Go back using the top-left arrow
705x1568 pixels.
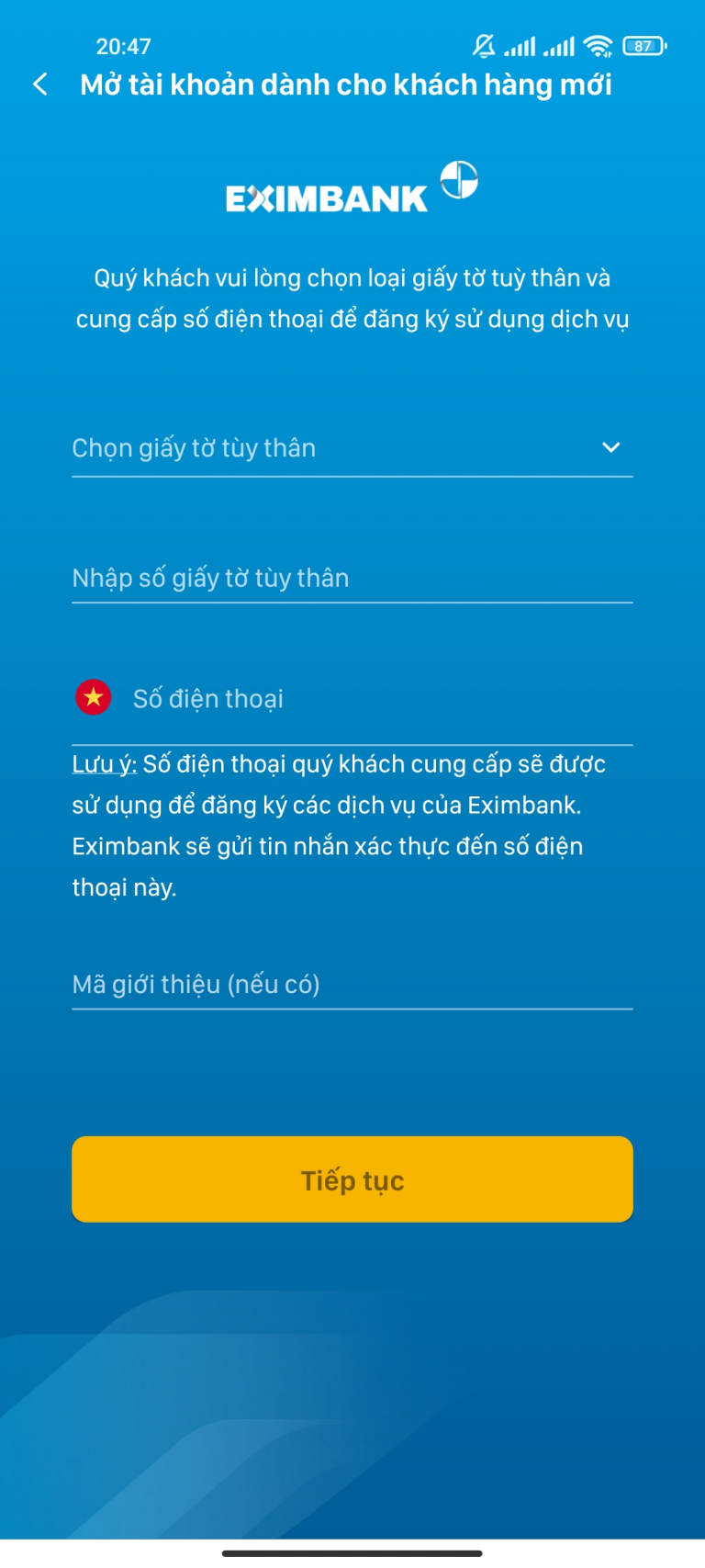pos(40,85)
